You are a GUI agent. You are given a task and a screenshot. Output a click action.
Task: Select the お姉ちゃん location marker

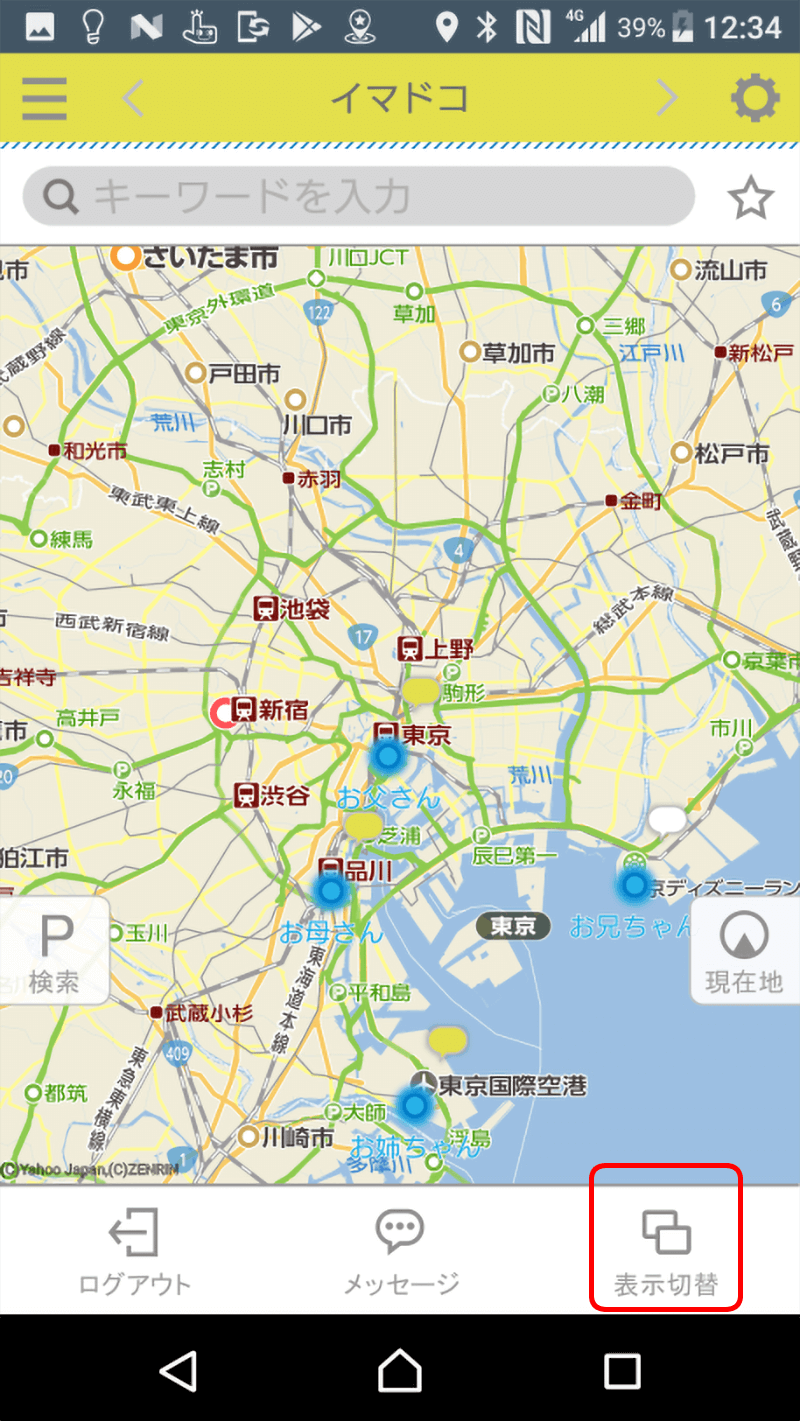pos(414,1105)
